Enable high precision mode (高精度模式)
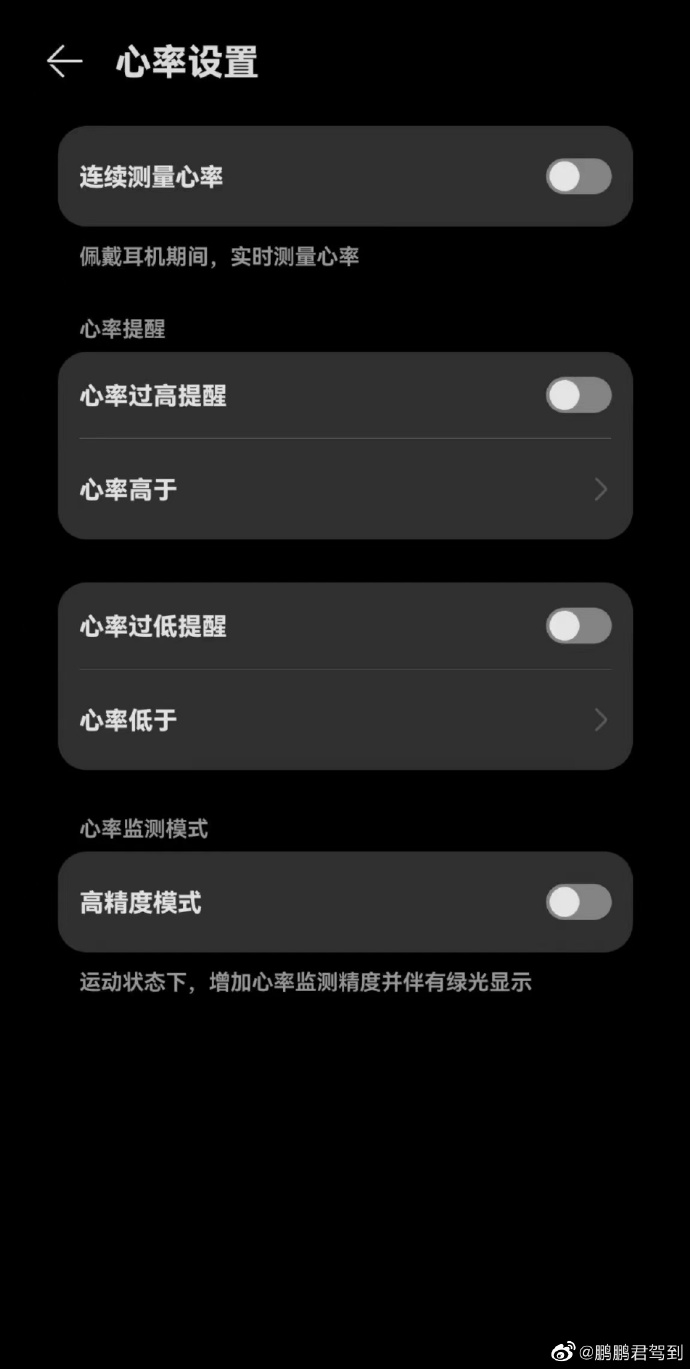690x1369 pixels. (578, 902)
